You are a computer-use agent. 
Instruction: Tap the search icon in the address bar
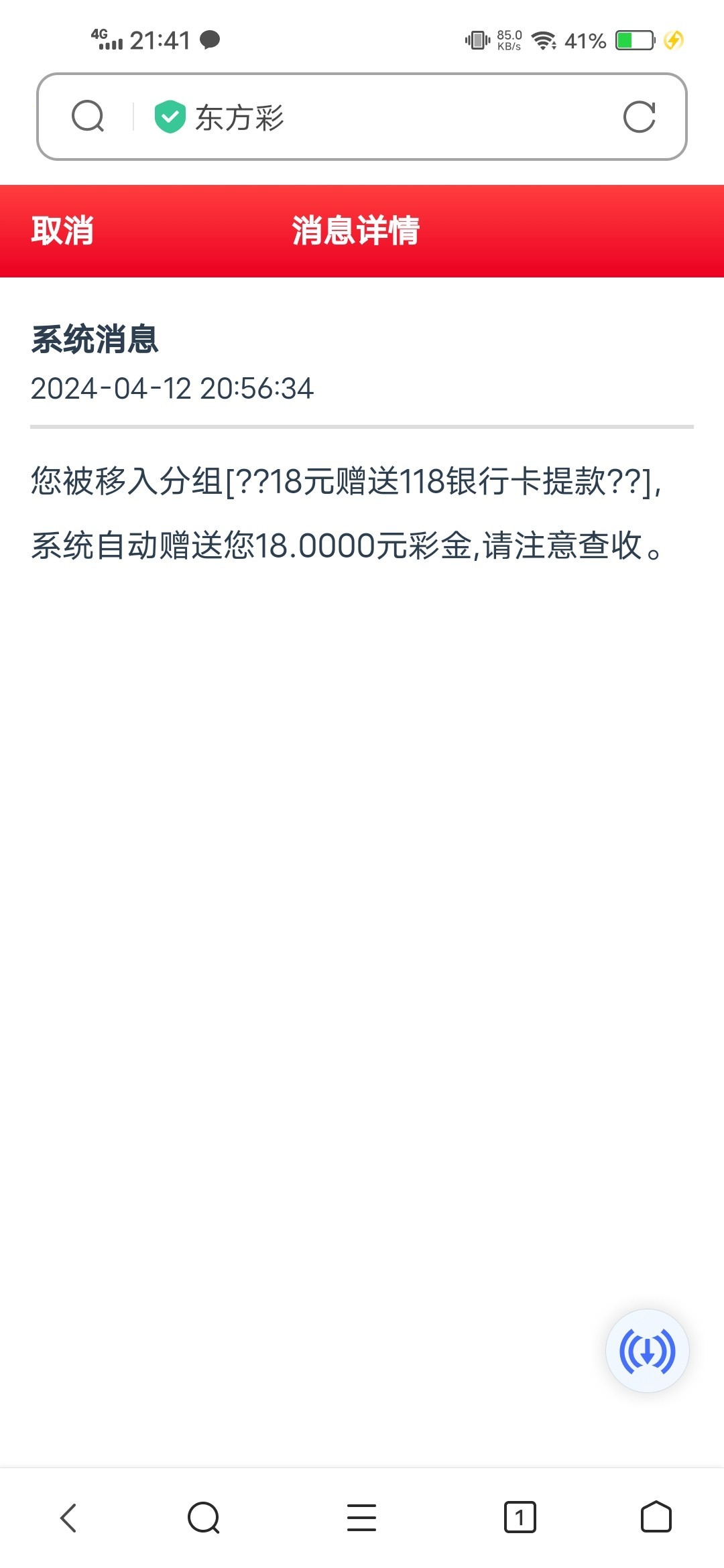[x=88, y=117]
